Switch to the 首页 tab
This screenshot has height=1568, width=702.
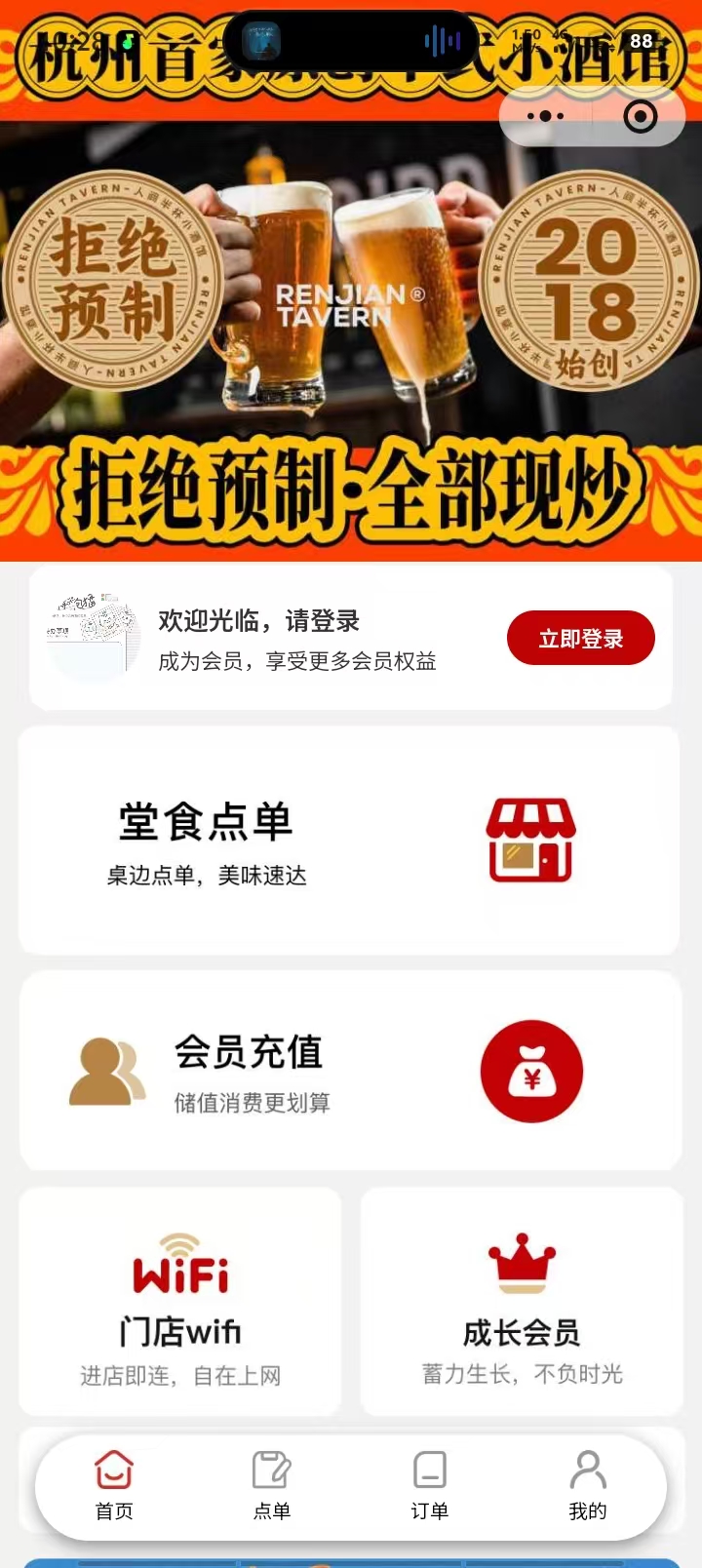114,1485
